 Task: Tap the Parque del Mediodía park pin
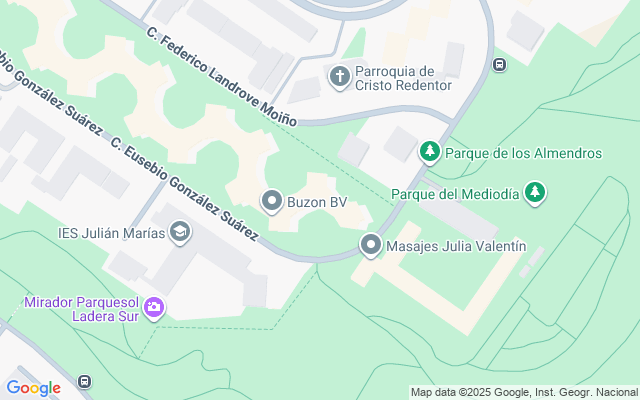tap(536, 193)
